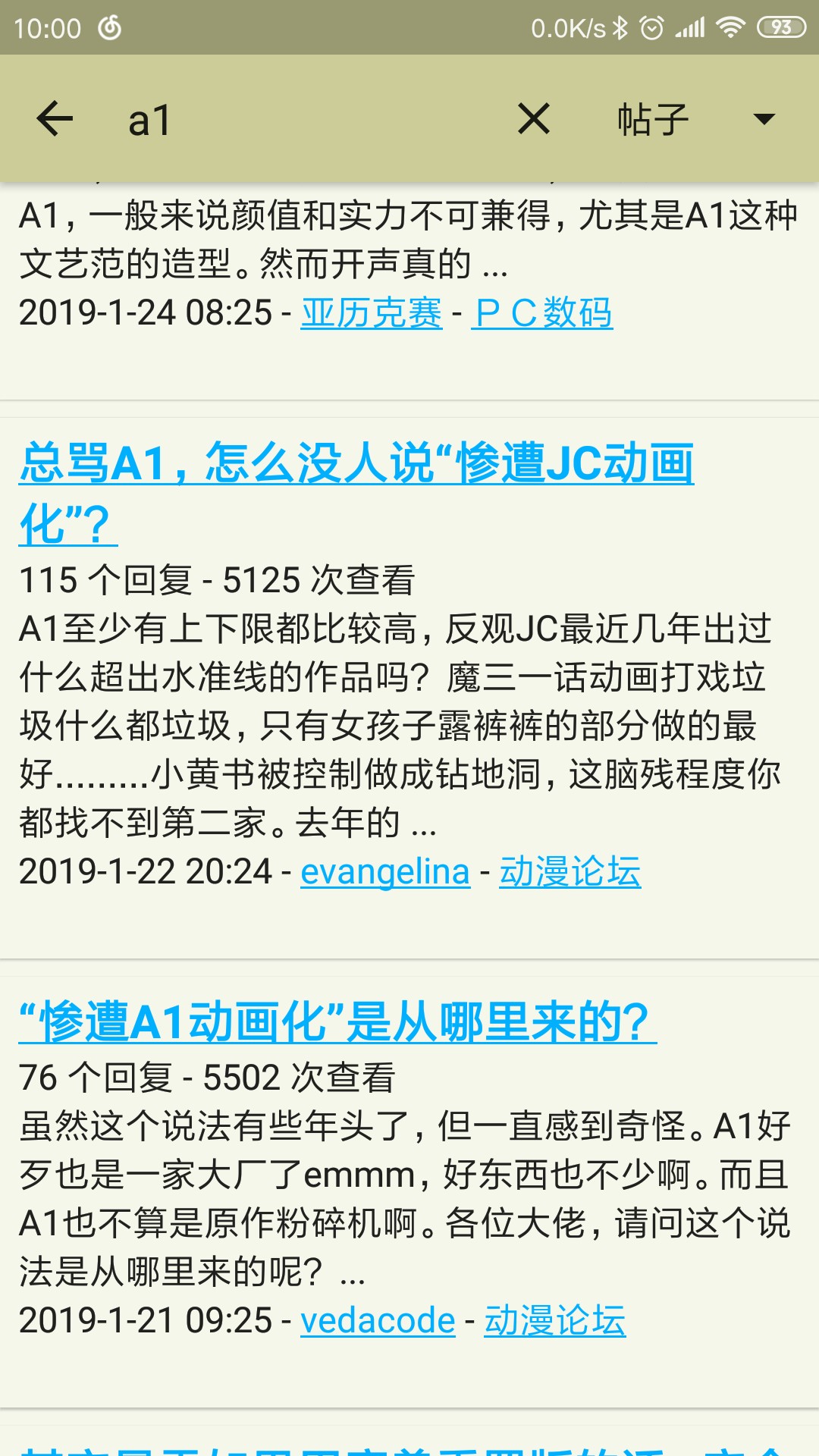View the profile of vedacode
The image size is (819, 1456).
click(x=378, y=1321)
